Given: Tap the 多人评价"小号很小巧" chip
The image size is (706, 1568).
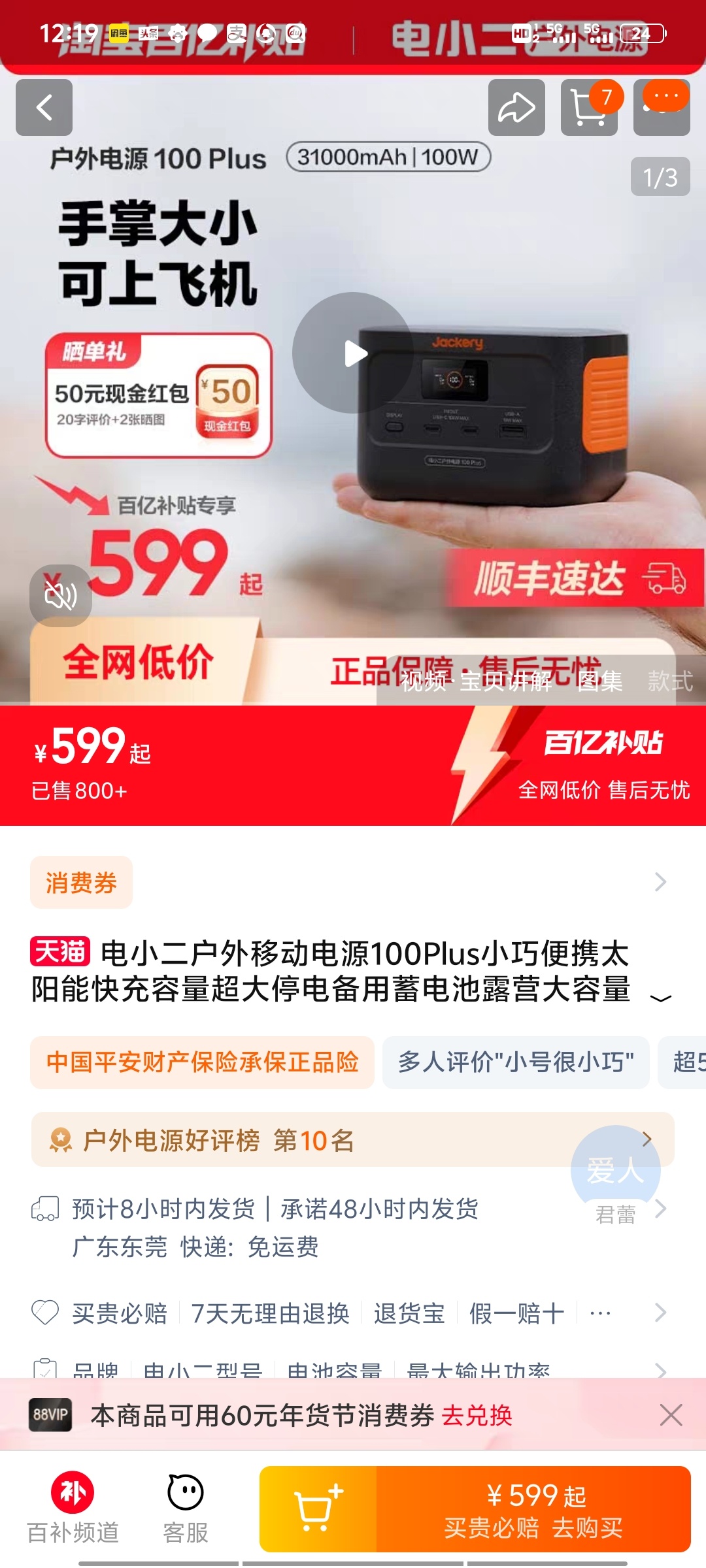Looking at the screenshot, I should pos(516,1062).
